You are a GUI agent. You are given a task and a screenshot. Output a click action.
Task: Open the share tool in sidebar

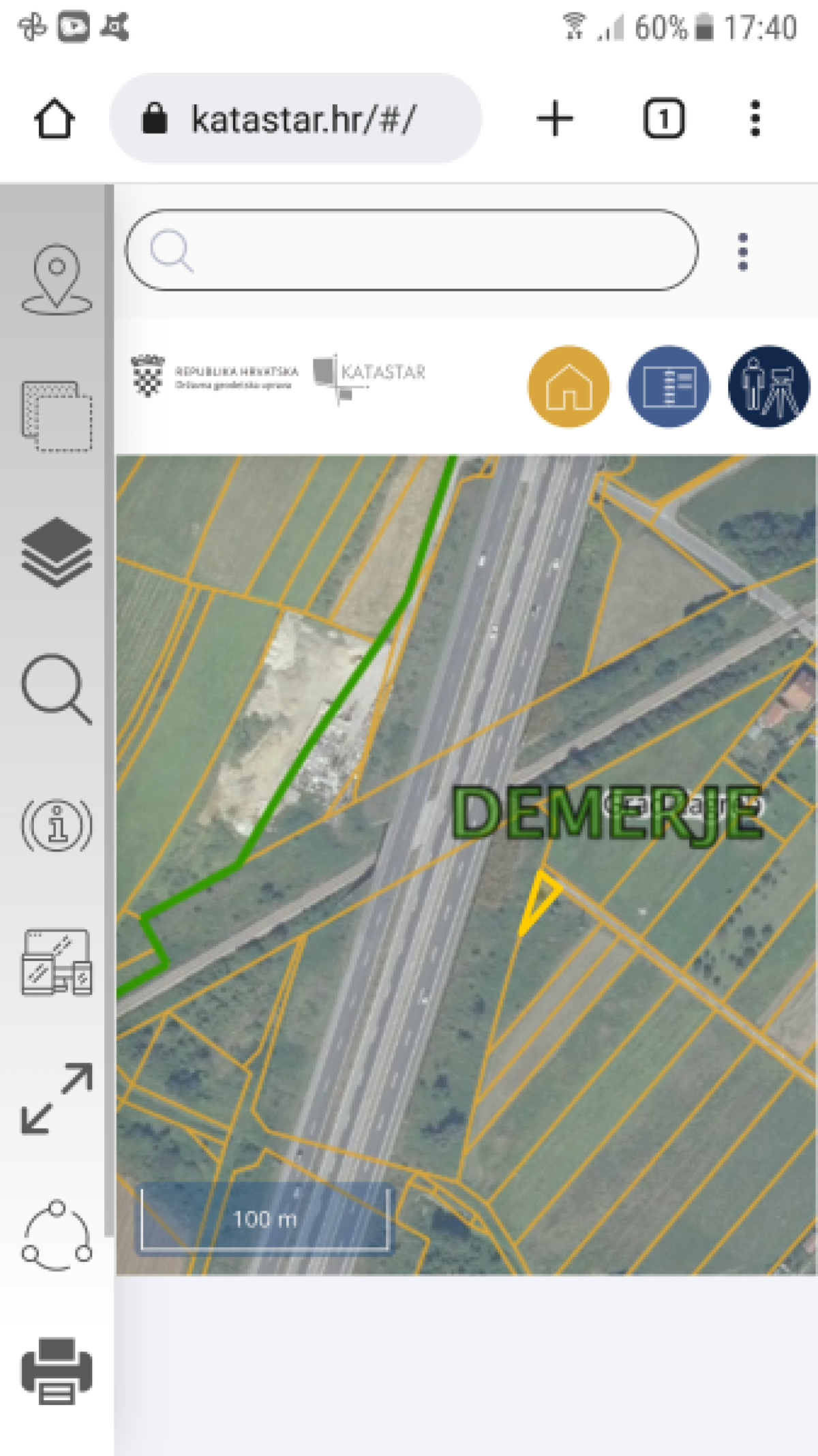click(x=57, y=1234)
